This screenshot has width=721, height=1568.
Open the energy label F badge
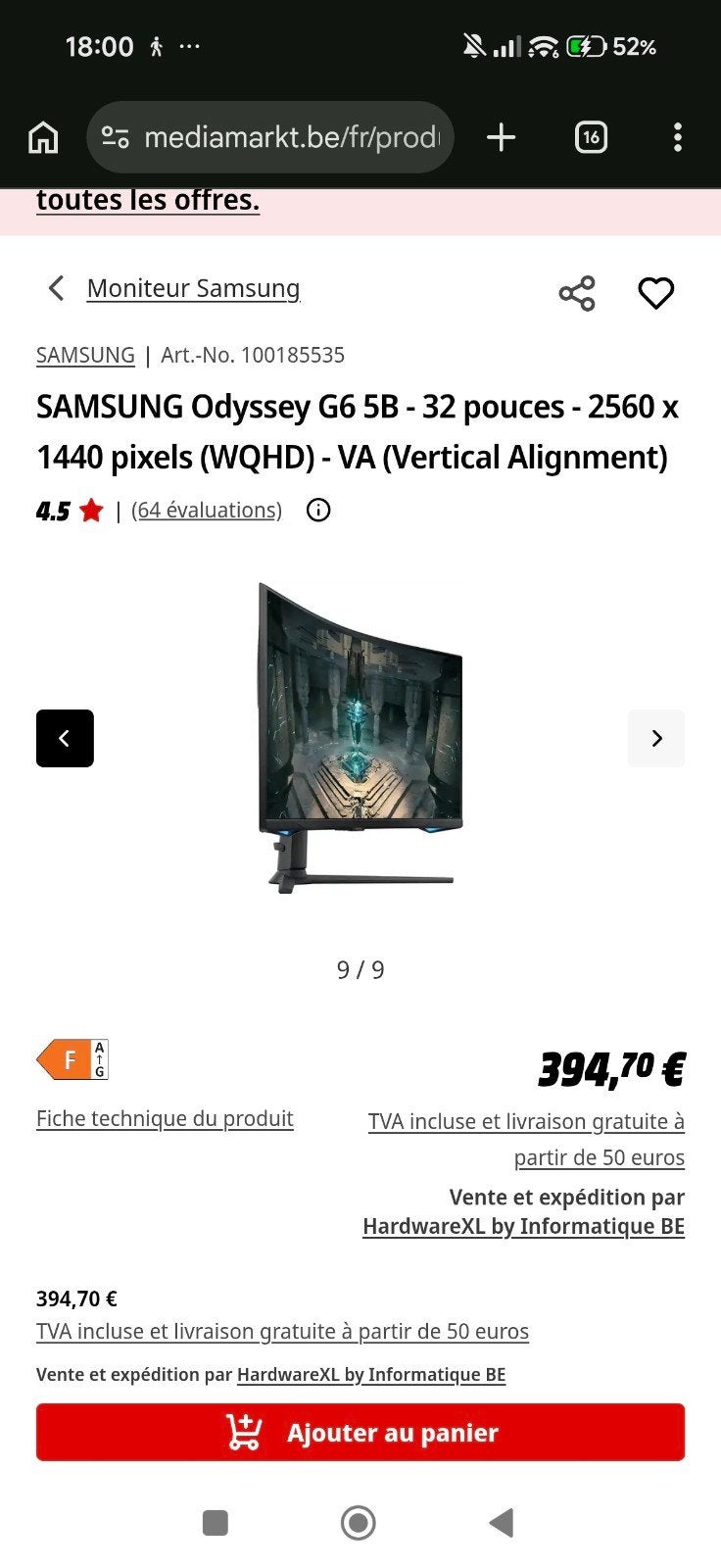click(x=72, y=1059)
